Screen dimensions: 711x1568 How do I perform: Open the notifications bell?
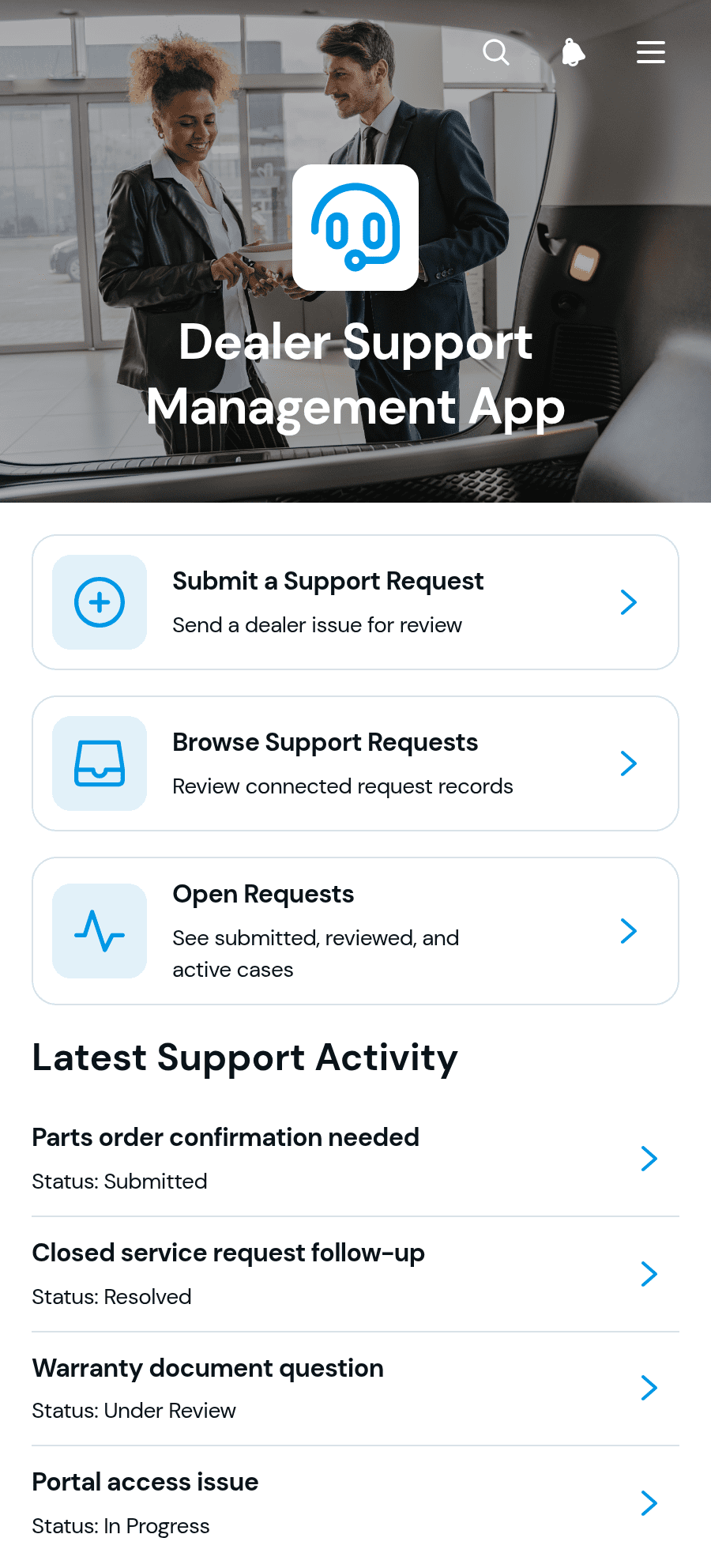(574, 52)
